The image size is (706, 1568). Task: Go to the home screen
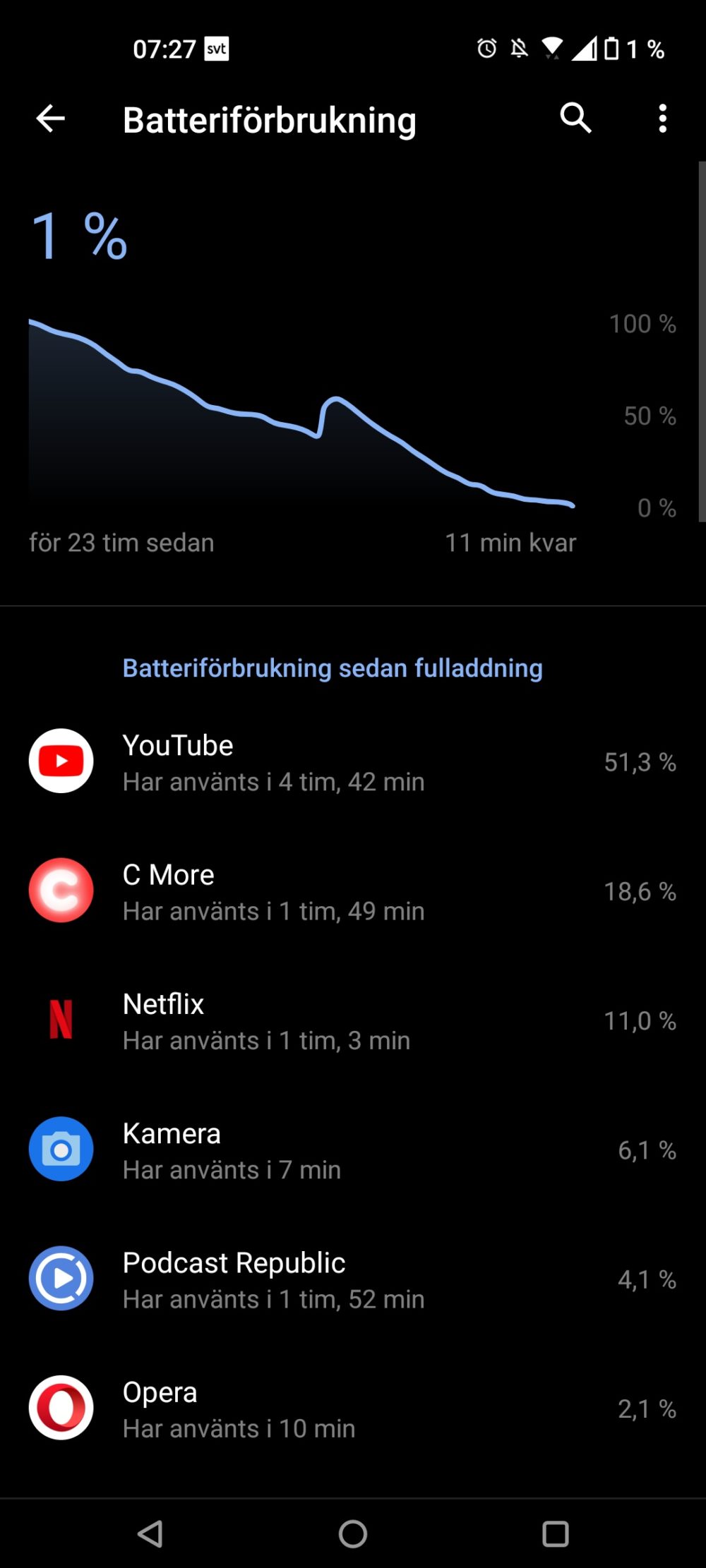[353, 1533]
